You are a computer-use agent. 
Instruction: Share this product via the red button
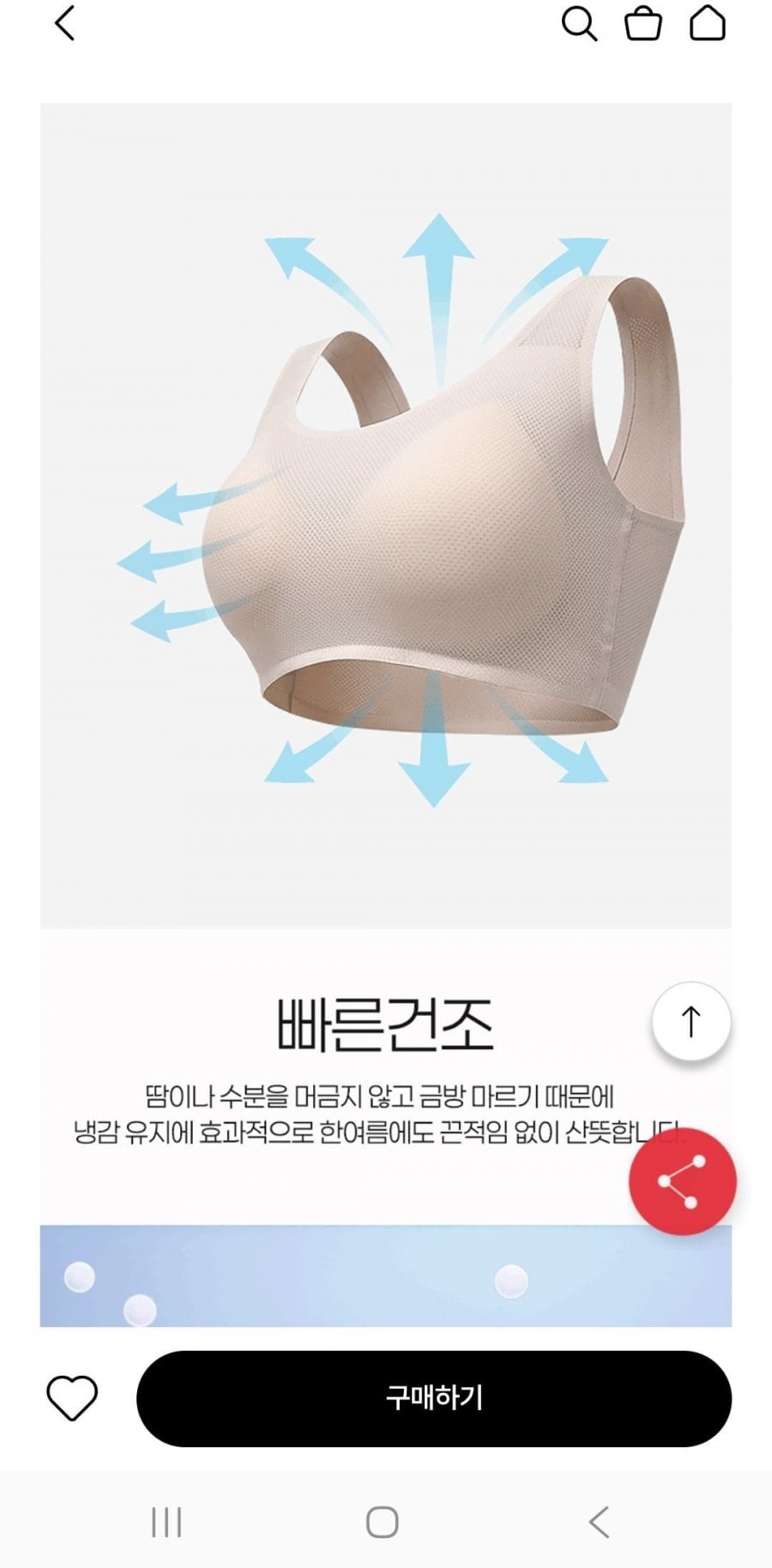point(682,1181)
